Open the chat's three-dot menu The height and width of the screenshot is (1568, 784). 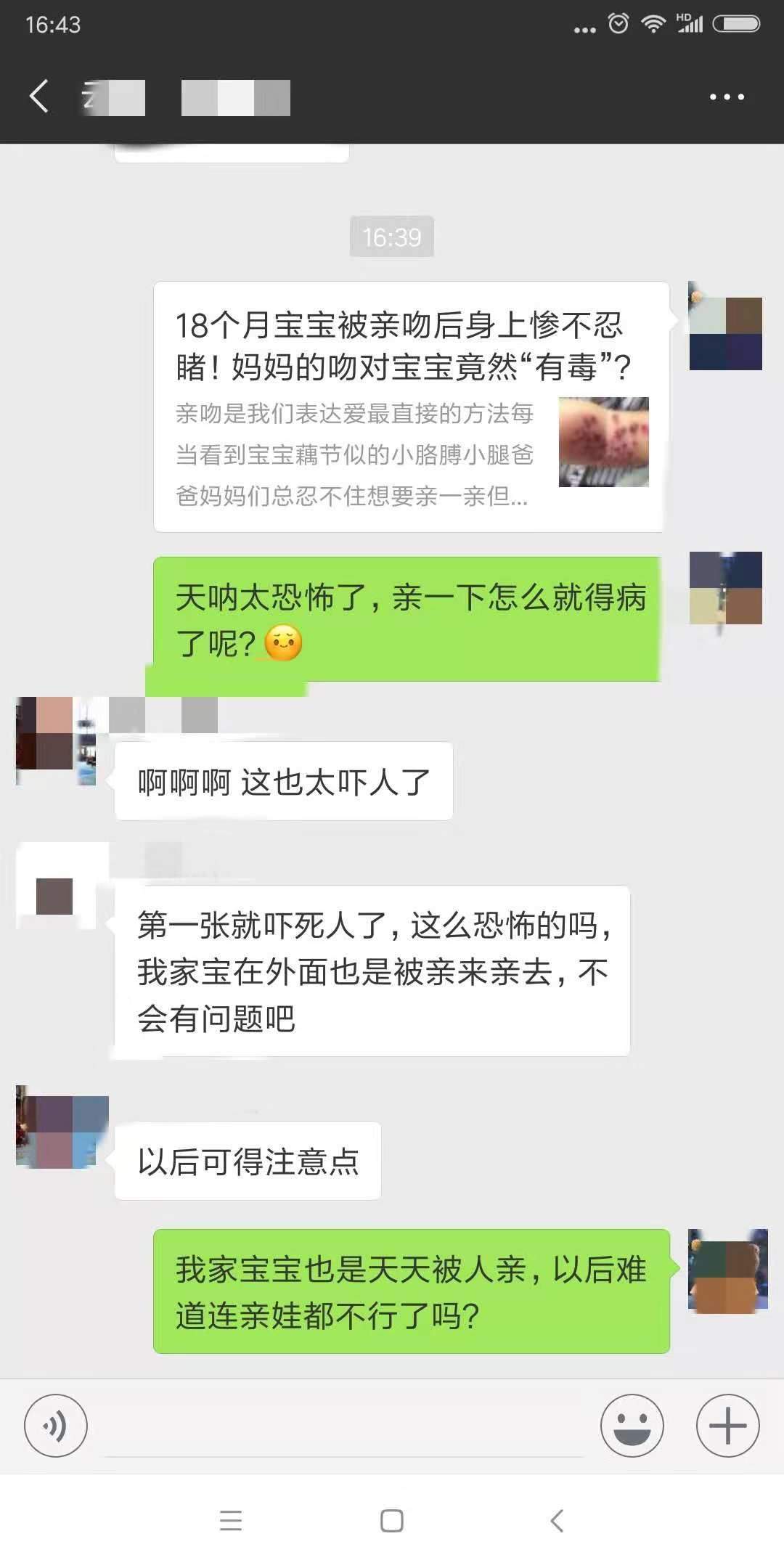pos(727,97)
